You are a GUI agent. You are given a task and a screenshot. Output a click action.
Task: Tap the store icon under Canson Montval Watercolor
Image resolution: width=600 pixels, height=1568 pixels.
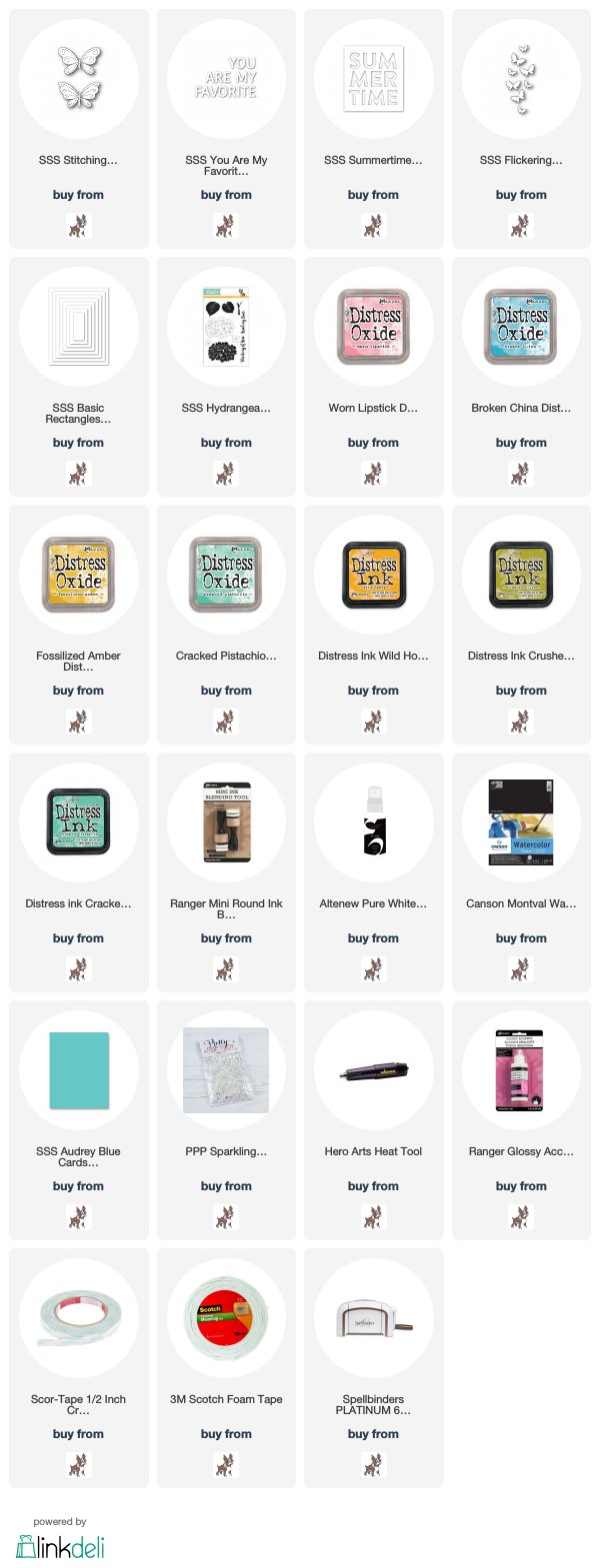pos(521,968)
